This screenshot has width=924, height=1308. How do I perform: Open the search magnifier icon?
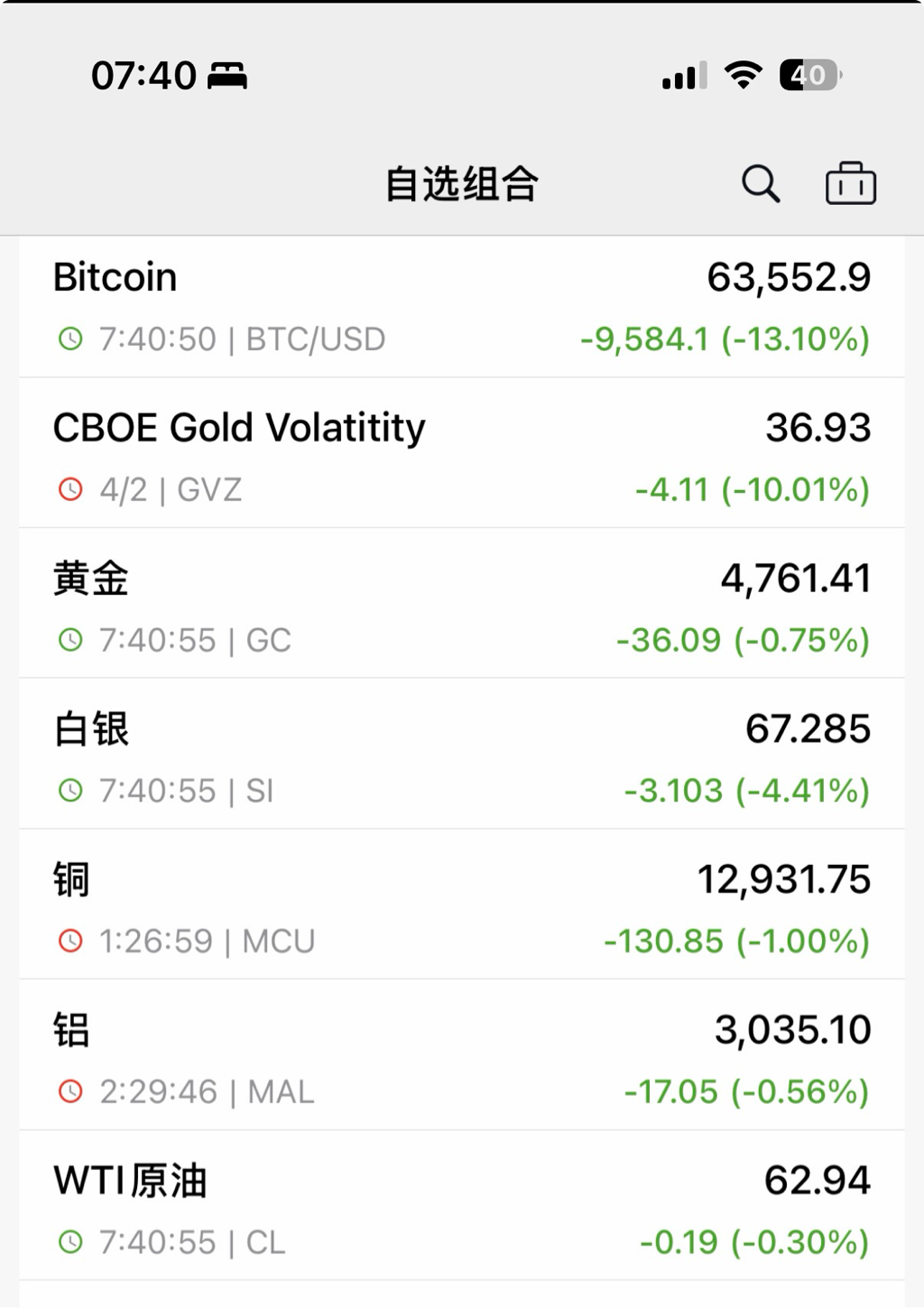761,184
